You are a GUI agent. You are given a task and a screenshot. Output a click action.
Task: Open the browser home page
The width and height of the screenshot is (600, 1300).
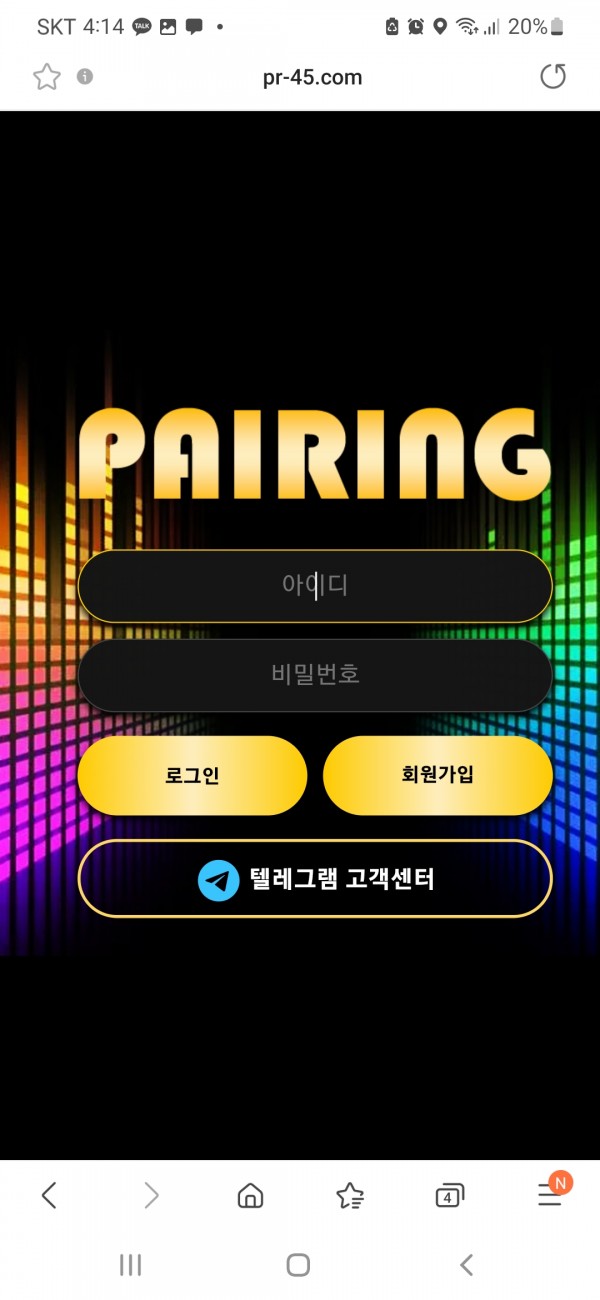pyautogui.click(x=250, y=1195)
